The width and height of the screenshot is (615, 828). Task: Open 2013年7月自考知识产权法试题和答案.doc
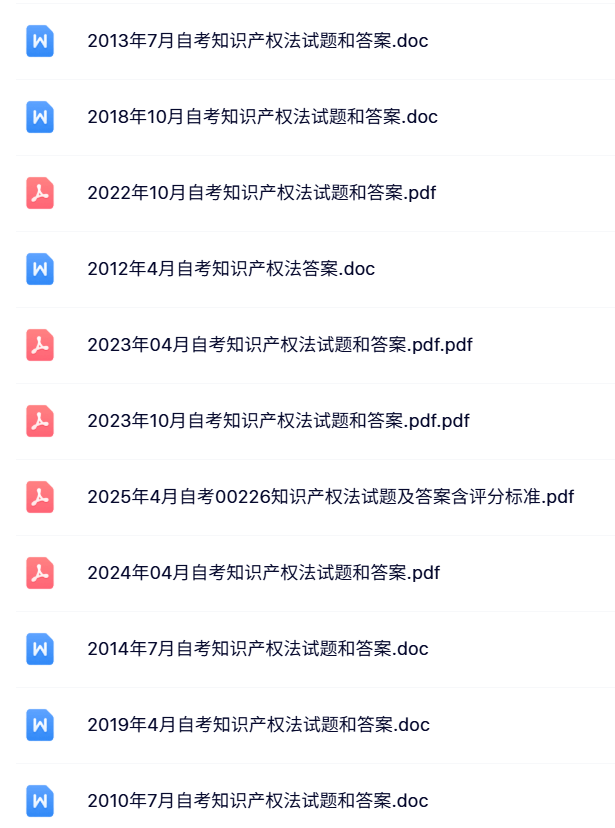[258, 41]
